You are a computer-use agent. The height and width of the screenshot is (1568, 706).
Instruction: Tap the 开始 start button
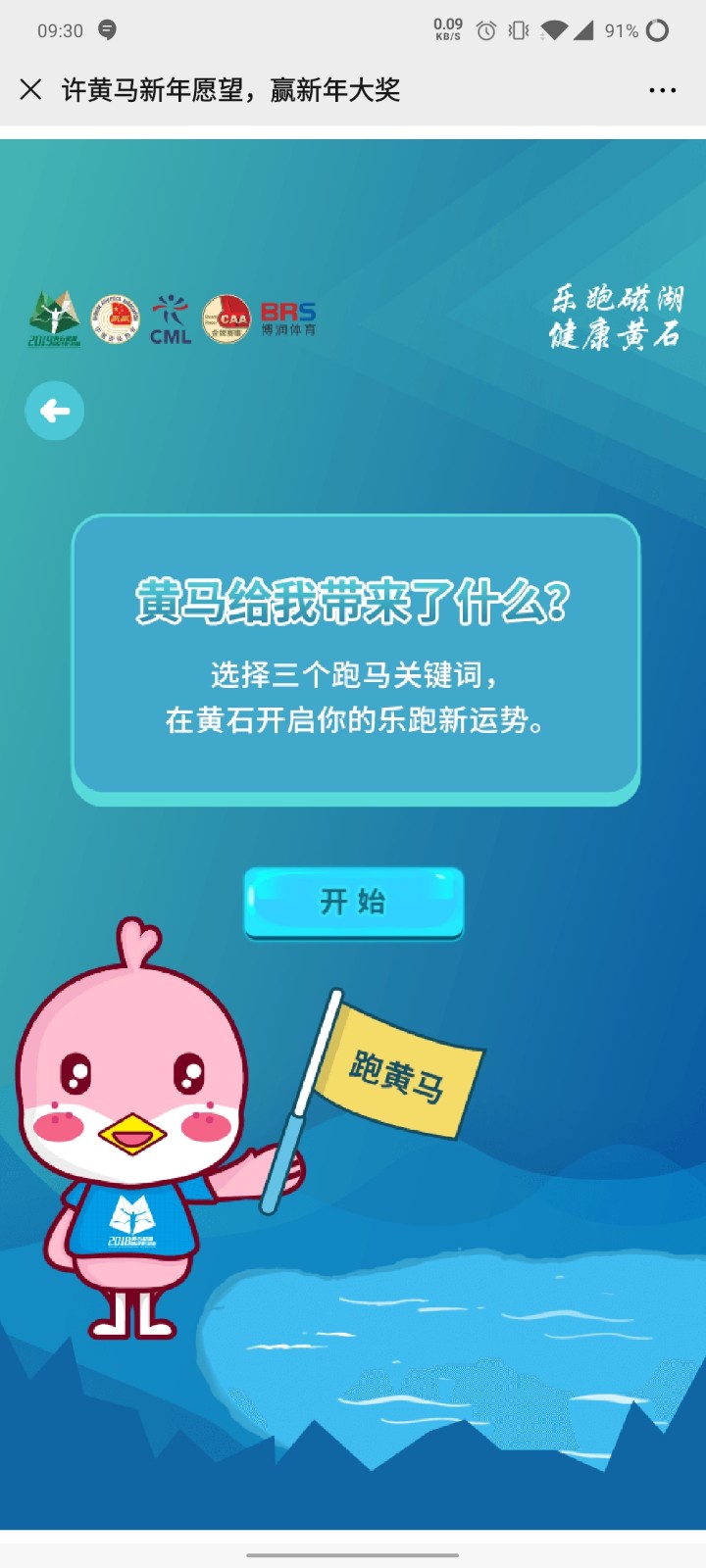click(x=353, y=902)
